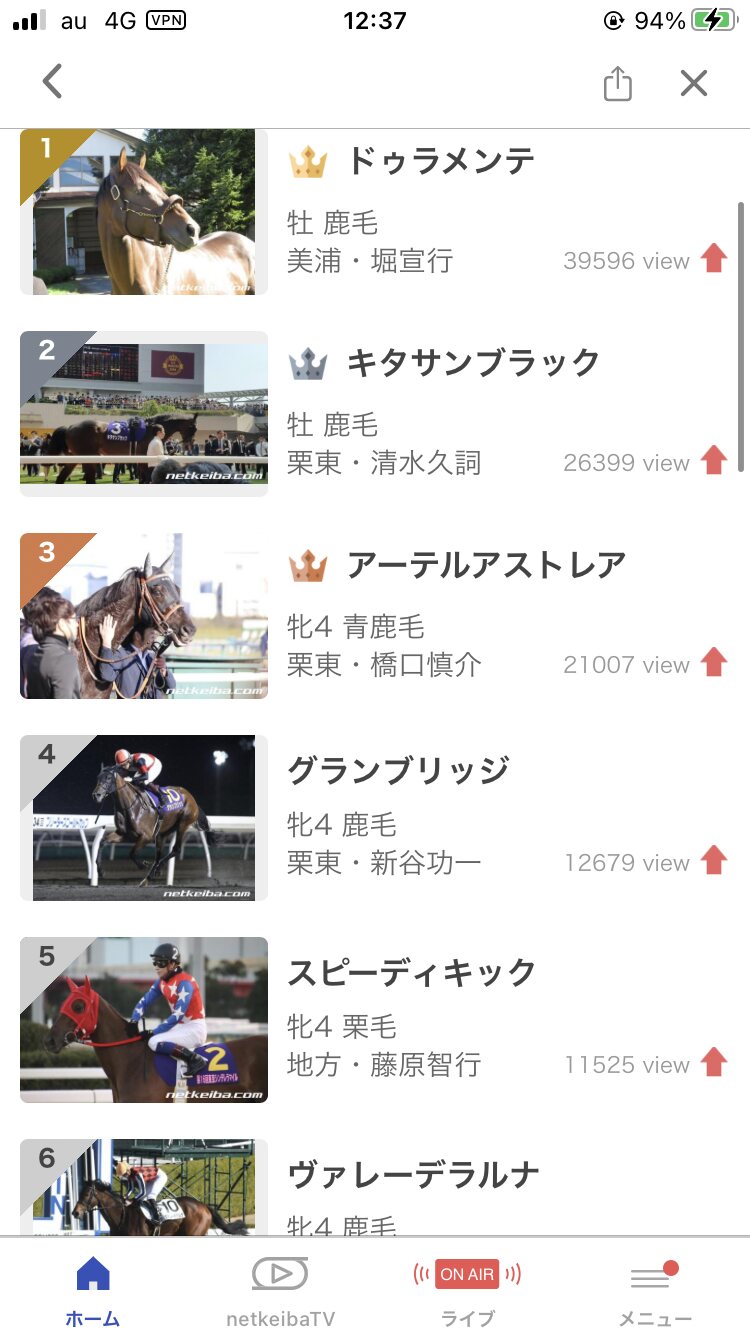Screen dimensions: 750x1334
Task: Open the メニュー tab
Action: [x=655, y=1291]
